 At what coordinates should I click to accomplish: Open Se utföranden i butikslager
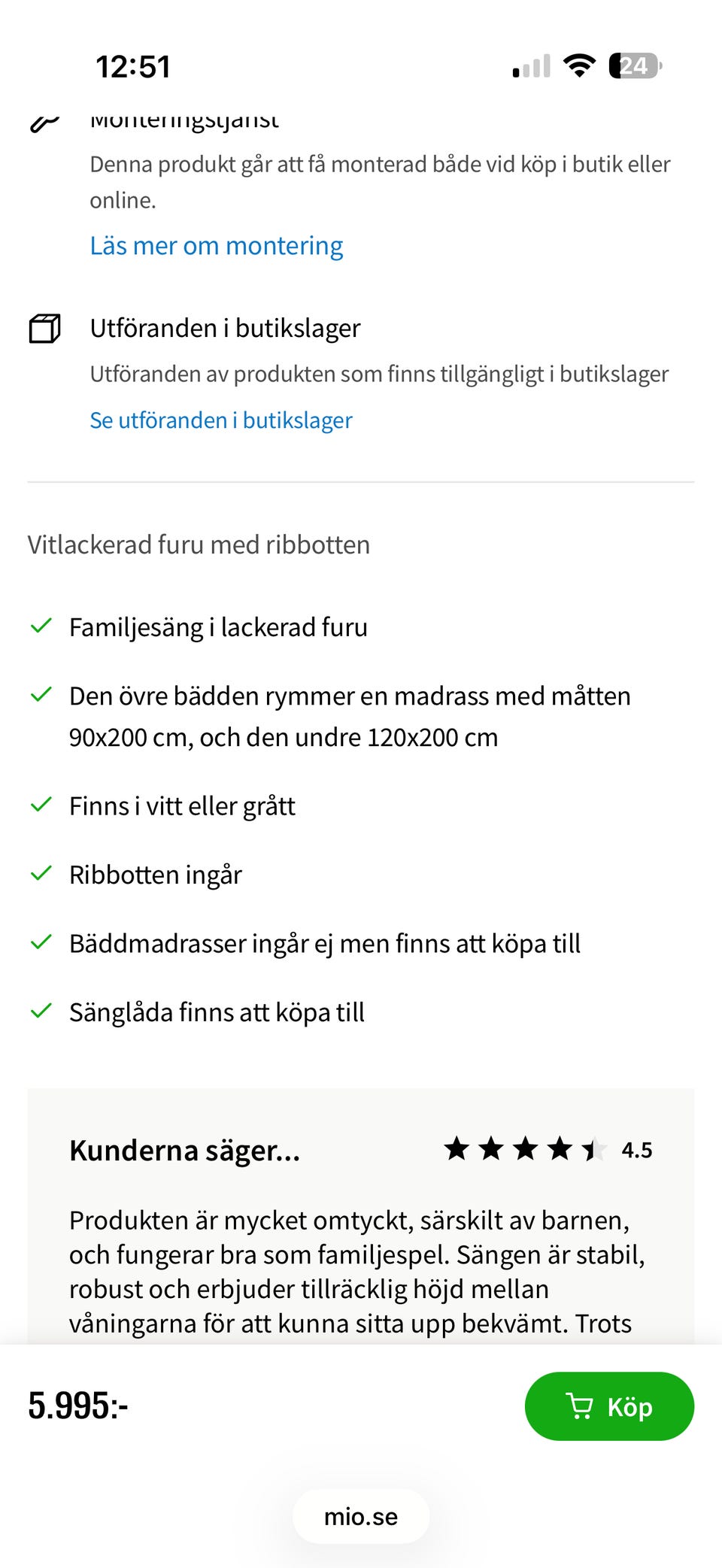click(220, 420)
